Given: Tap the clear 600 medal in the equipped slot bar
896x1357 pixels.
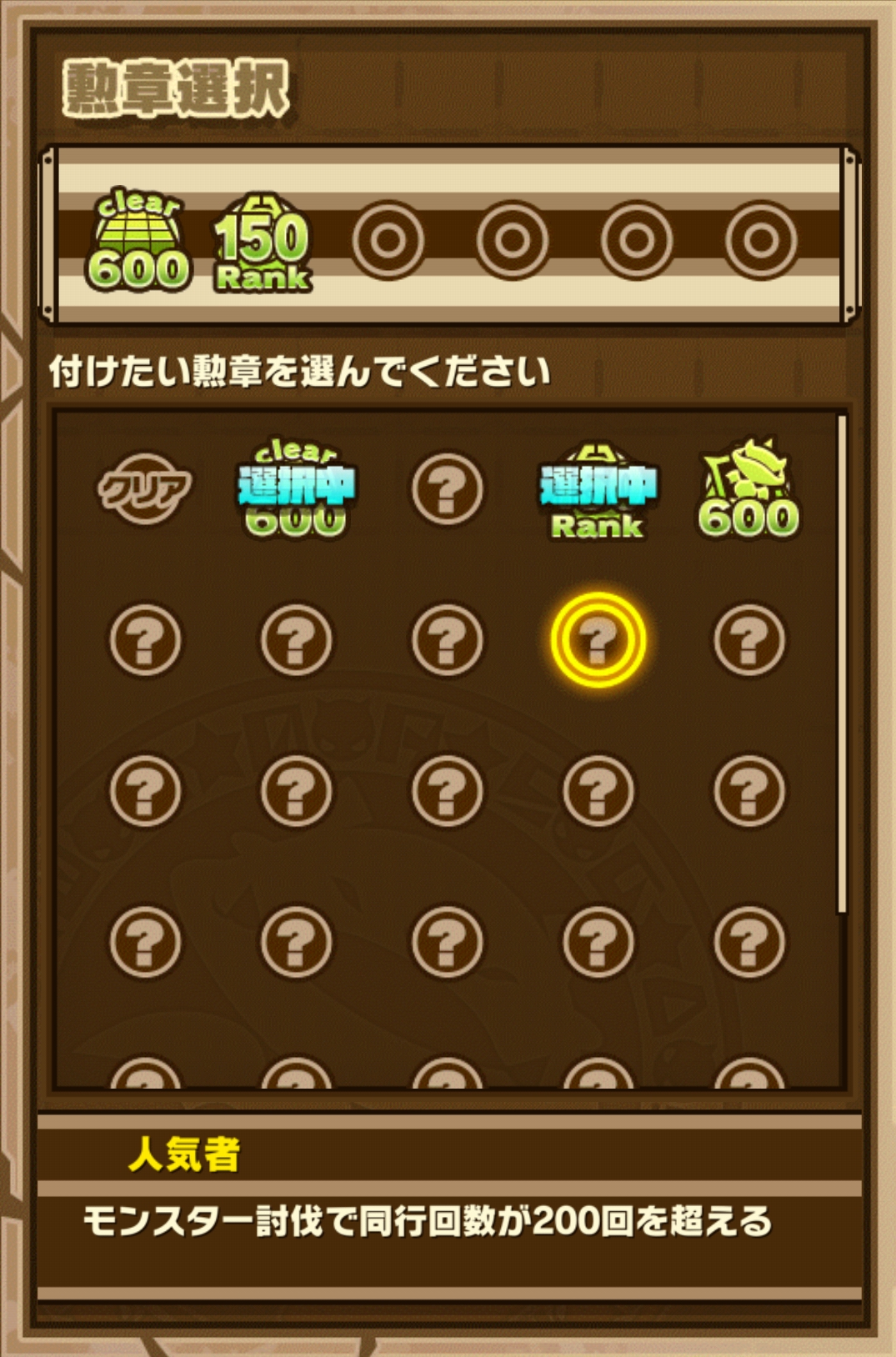Looking at the screenshot, I should click(x=138, y=240).
